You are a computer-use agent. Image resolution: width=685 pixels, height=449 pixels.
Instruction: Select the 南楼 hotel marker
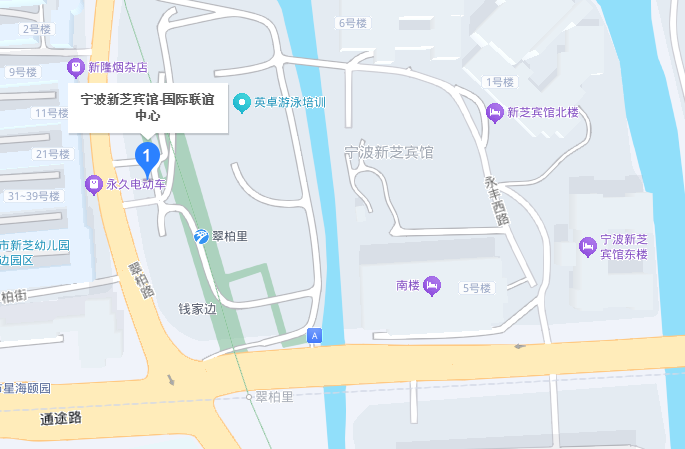(x=431, y=286)
